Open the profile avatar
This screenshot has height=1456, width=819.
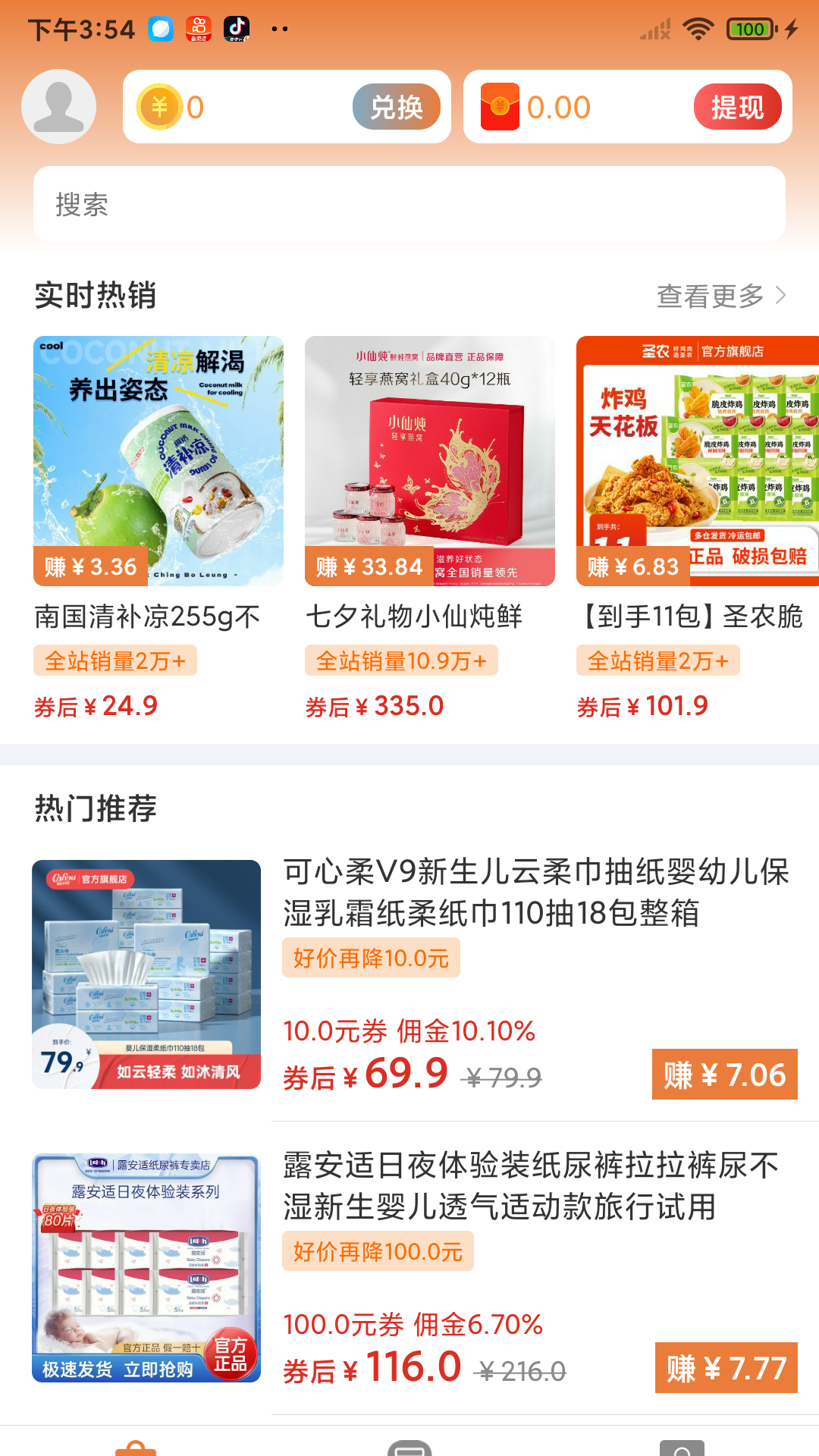[x=59, y=107]
